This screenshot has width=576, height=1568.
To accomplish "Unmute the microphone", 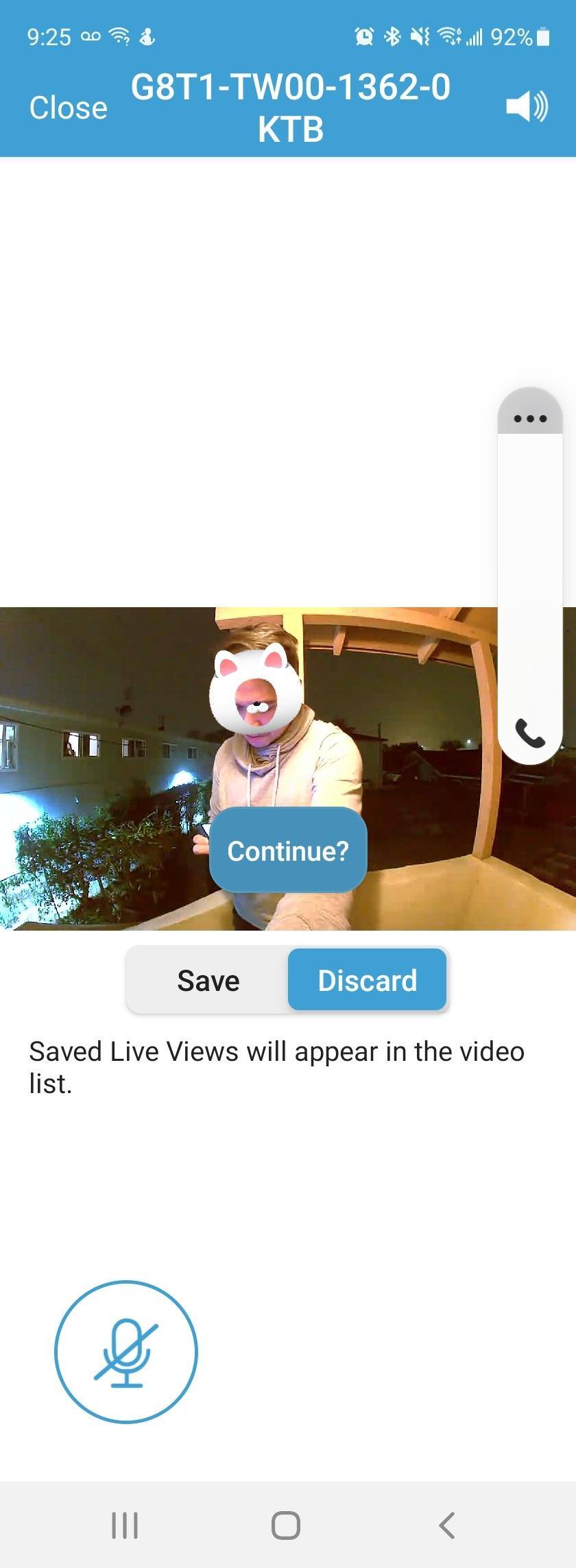I will [126, 1351].
